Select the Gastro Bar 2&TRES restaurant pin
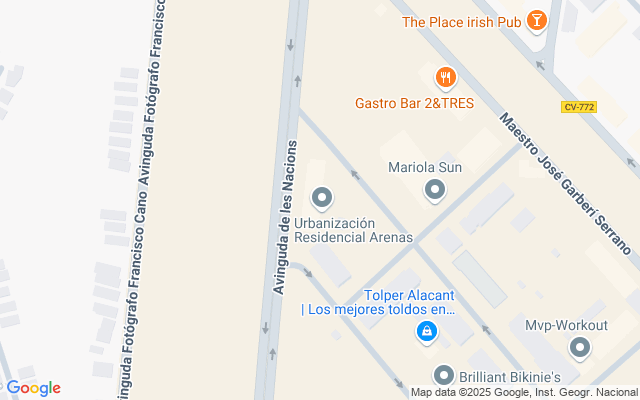The width and height of the screenshot is (640, 400). [x=446, y=77]
